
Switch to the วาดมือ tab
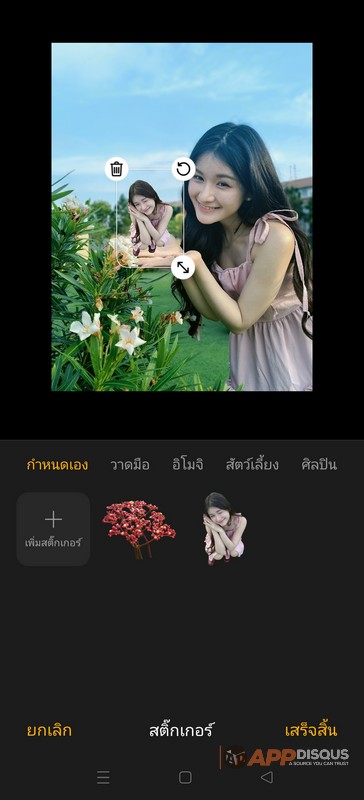(x=130, y=465)
